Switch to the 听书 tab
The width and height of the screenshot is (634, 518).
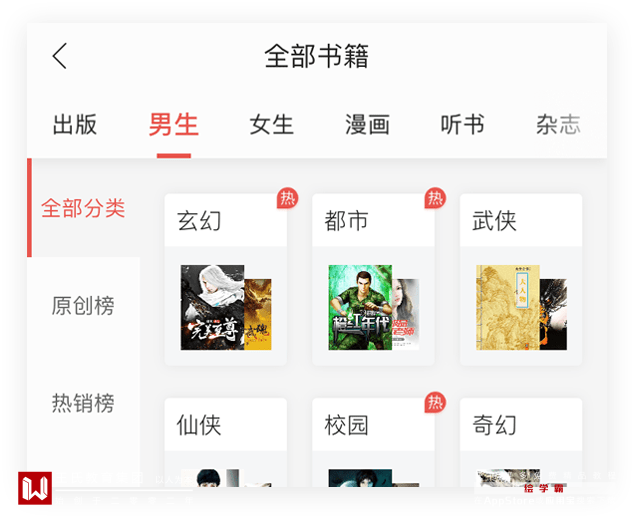pyautogui.click(x=462, y=125)
